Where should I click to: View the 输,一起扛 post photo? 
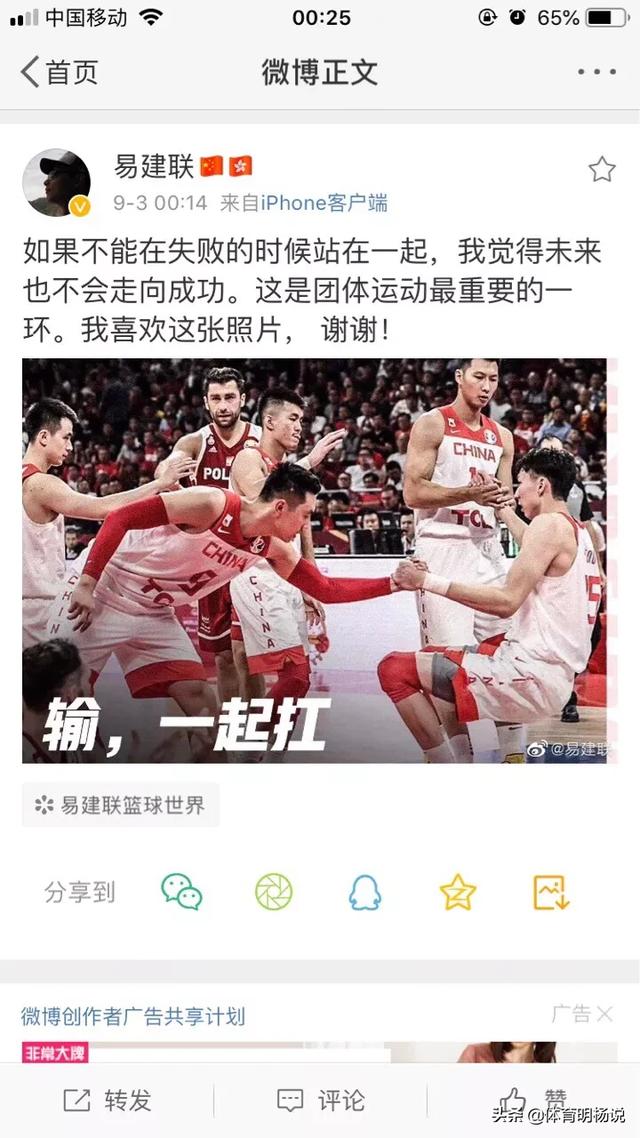(x=314, y=560)
